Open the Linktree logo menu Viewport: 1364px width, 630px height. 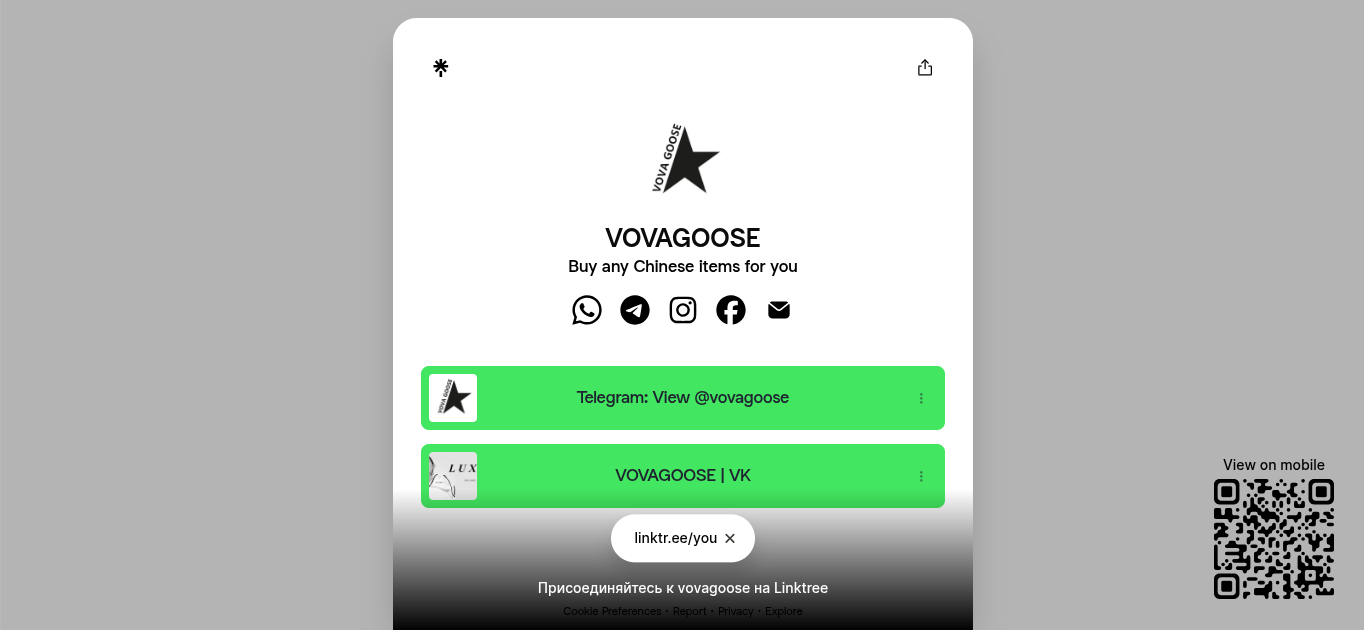(x=441, y=68)
